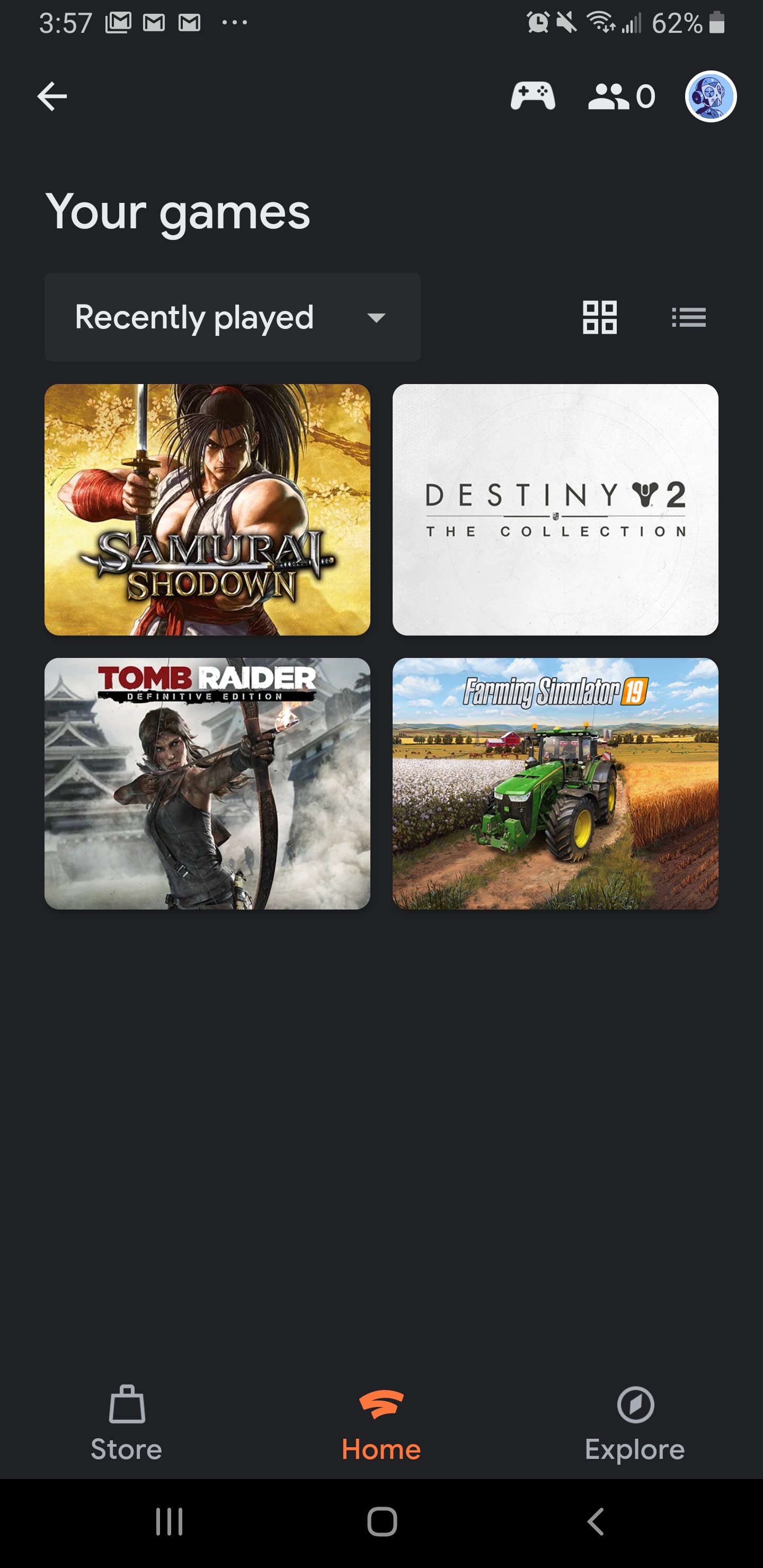Open Destiny 2 The Collection
763x1568 pixels.
[555, 510]
